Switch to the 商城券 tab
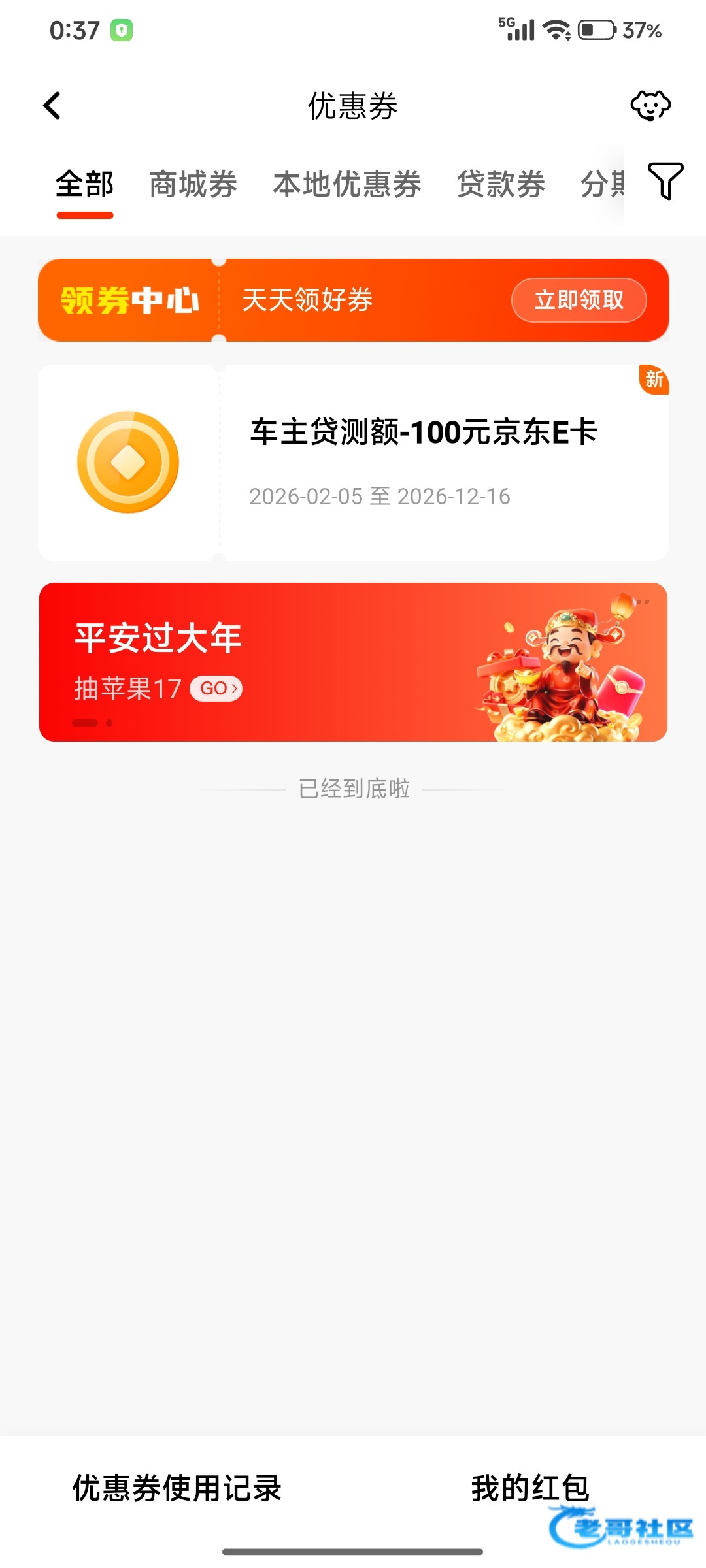Viewport: 706px width, 1568px height. click(x=193, y=184)
